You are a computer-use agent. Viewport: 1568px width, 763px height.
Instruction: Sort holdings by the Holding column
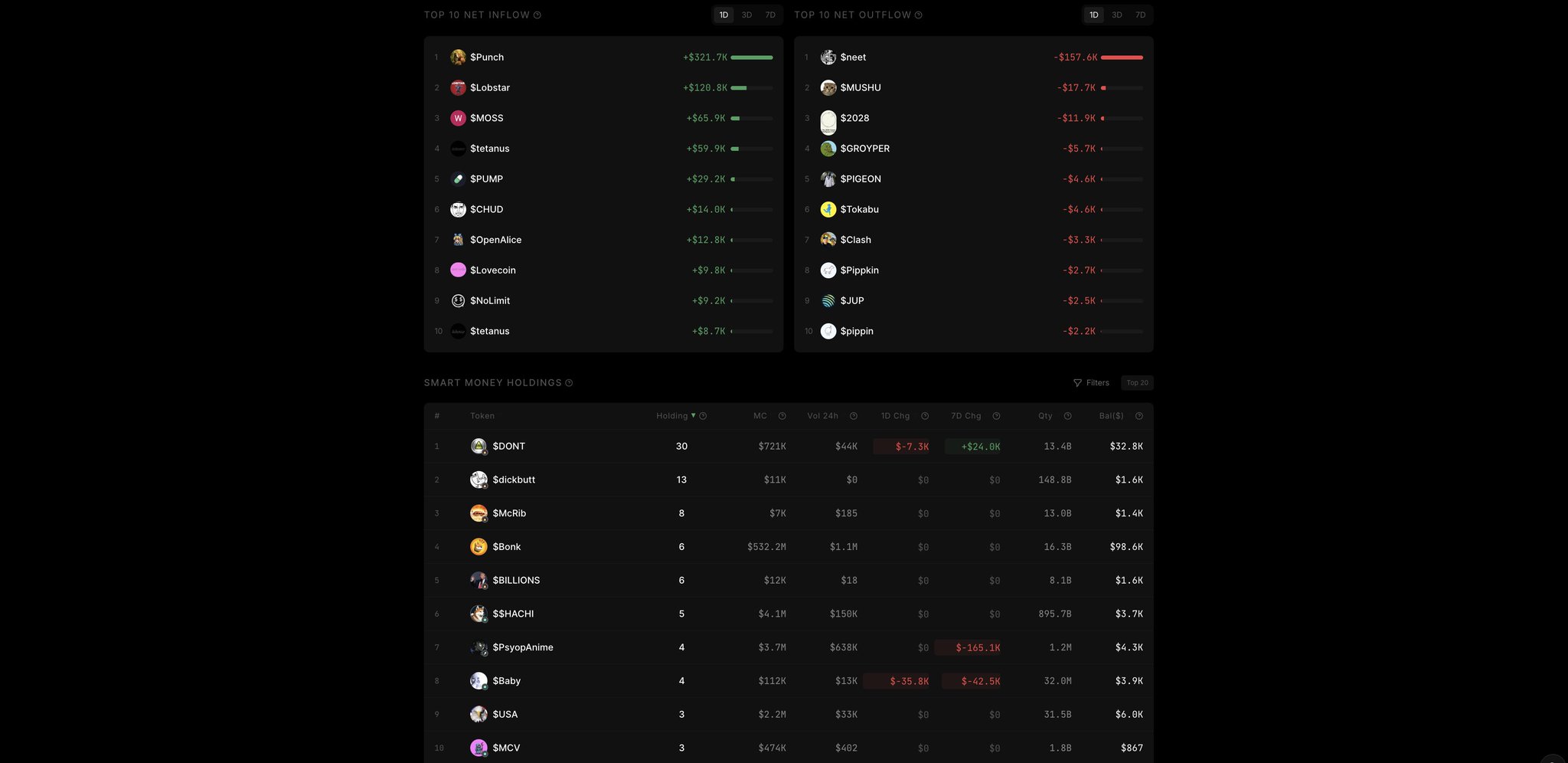(672, 416)
